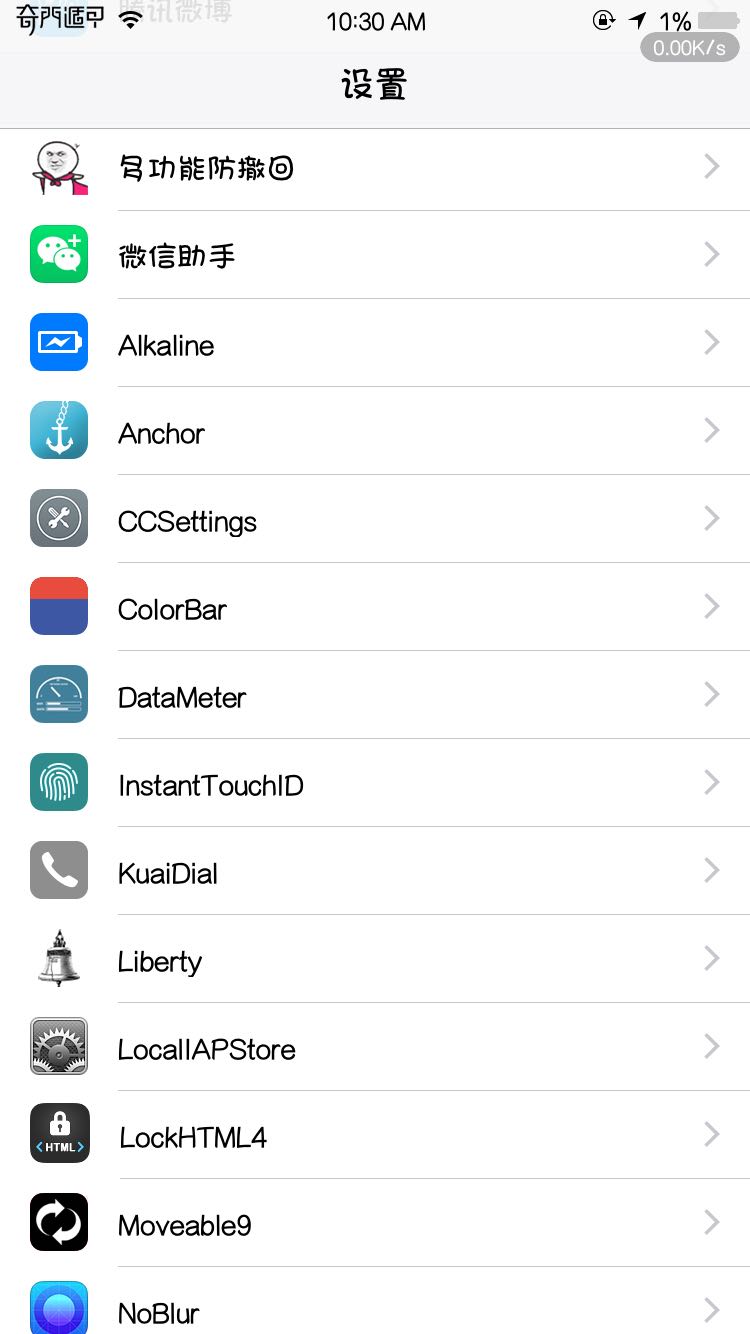Go to InstantTouchID settings

click(x=375, y=783)
